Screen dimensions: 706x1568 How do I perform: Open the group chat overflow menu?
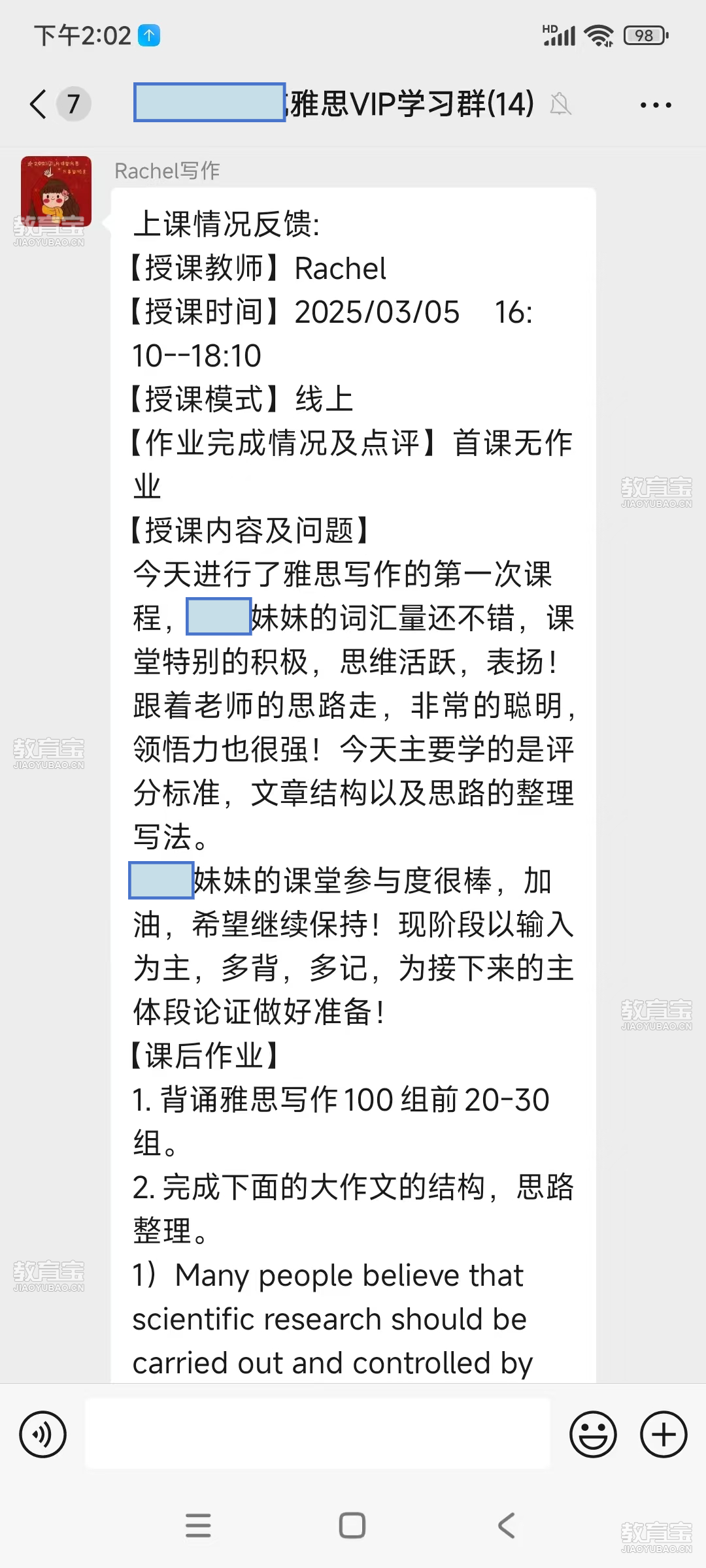pyautogui.click(x=656, y=105)
